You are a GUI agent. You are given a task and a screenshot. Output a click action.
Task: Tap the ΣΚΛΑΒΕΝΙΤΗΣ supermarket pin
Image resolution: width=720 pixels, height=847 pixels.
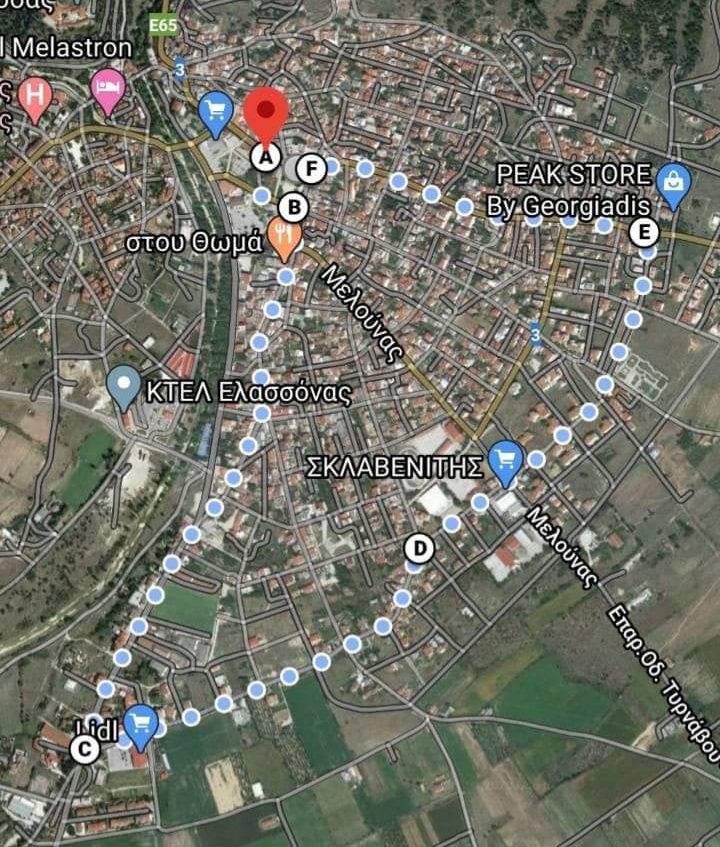507,458
